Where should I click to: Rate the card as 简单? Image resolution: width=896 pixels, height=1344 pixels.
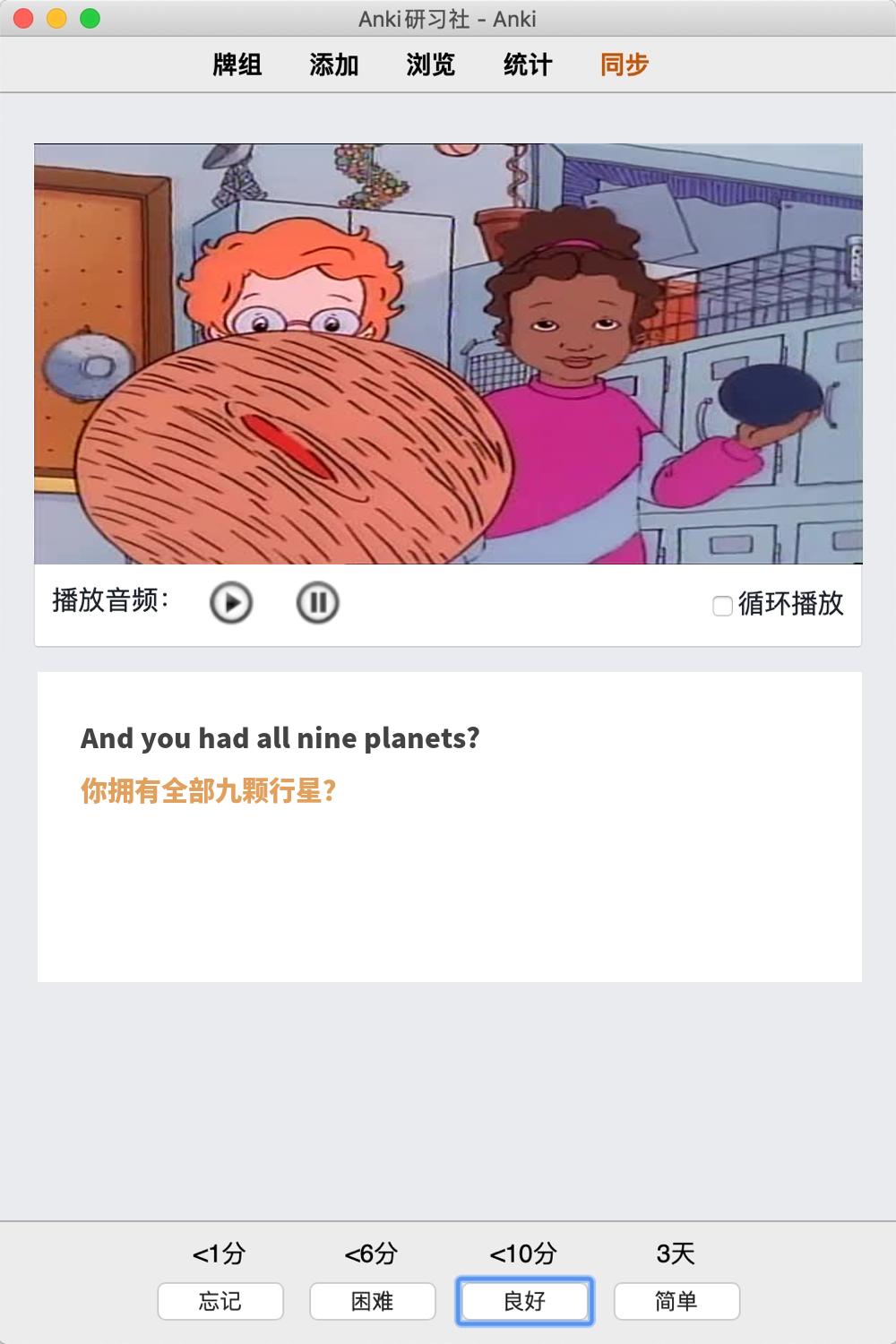(x=676, y=1301)
